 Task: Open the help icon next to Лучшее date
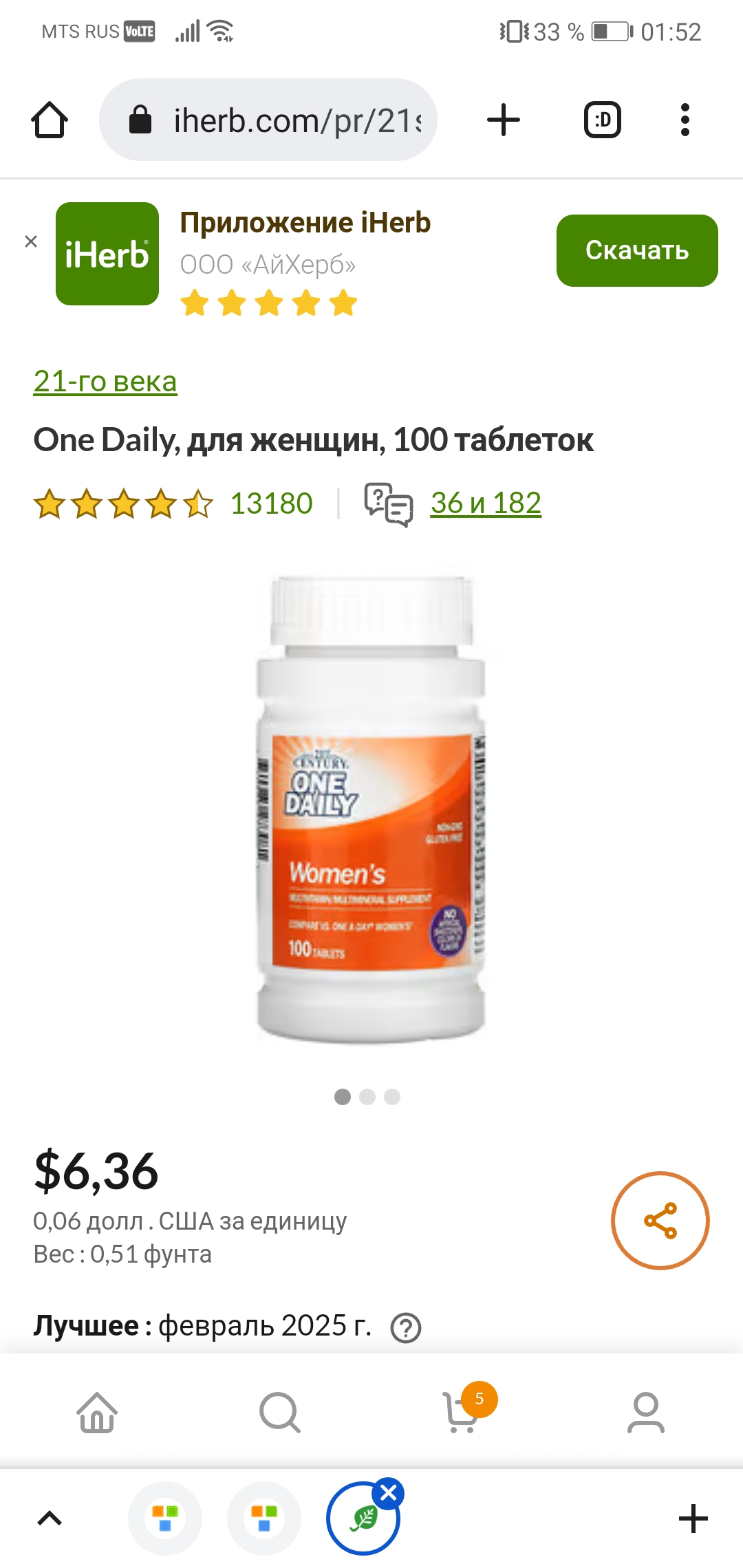[x=406, y=1327]
